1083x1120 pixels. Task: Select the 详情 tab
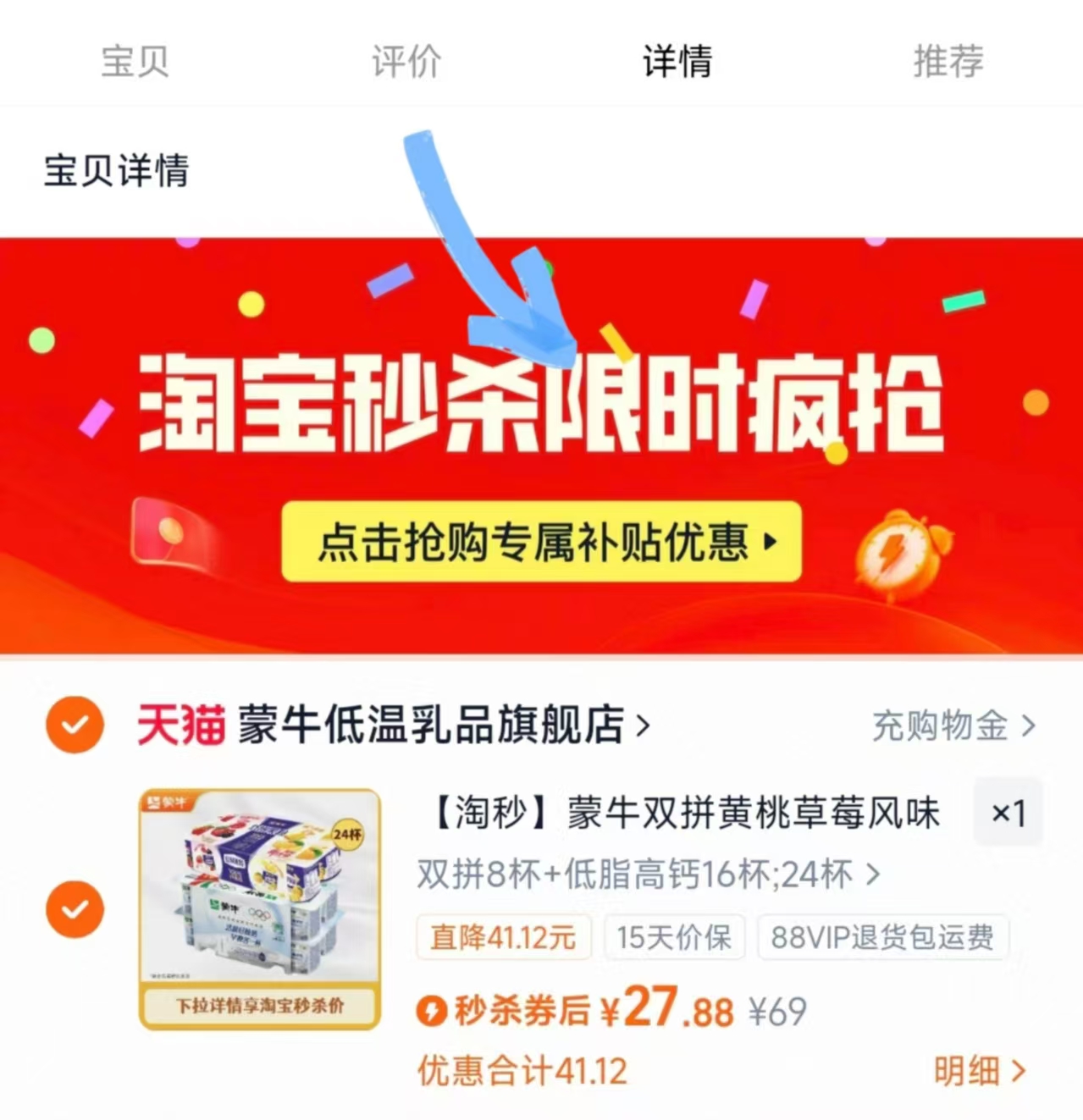click(675, 60)
